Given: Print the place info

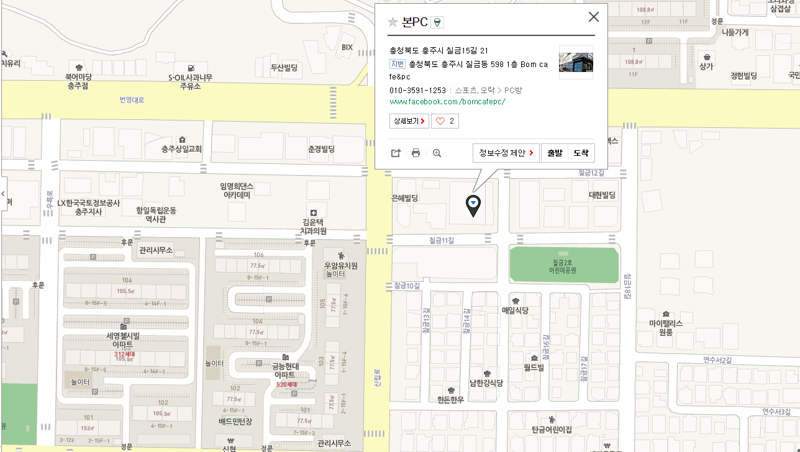Looking at the screenshot, I should coord(416,153).
